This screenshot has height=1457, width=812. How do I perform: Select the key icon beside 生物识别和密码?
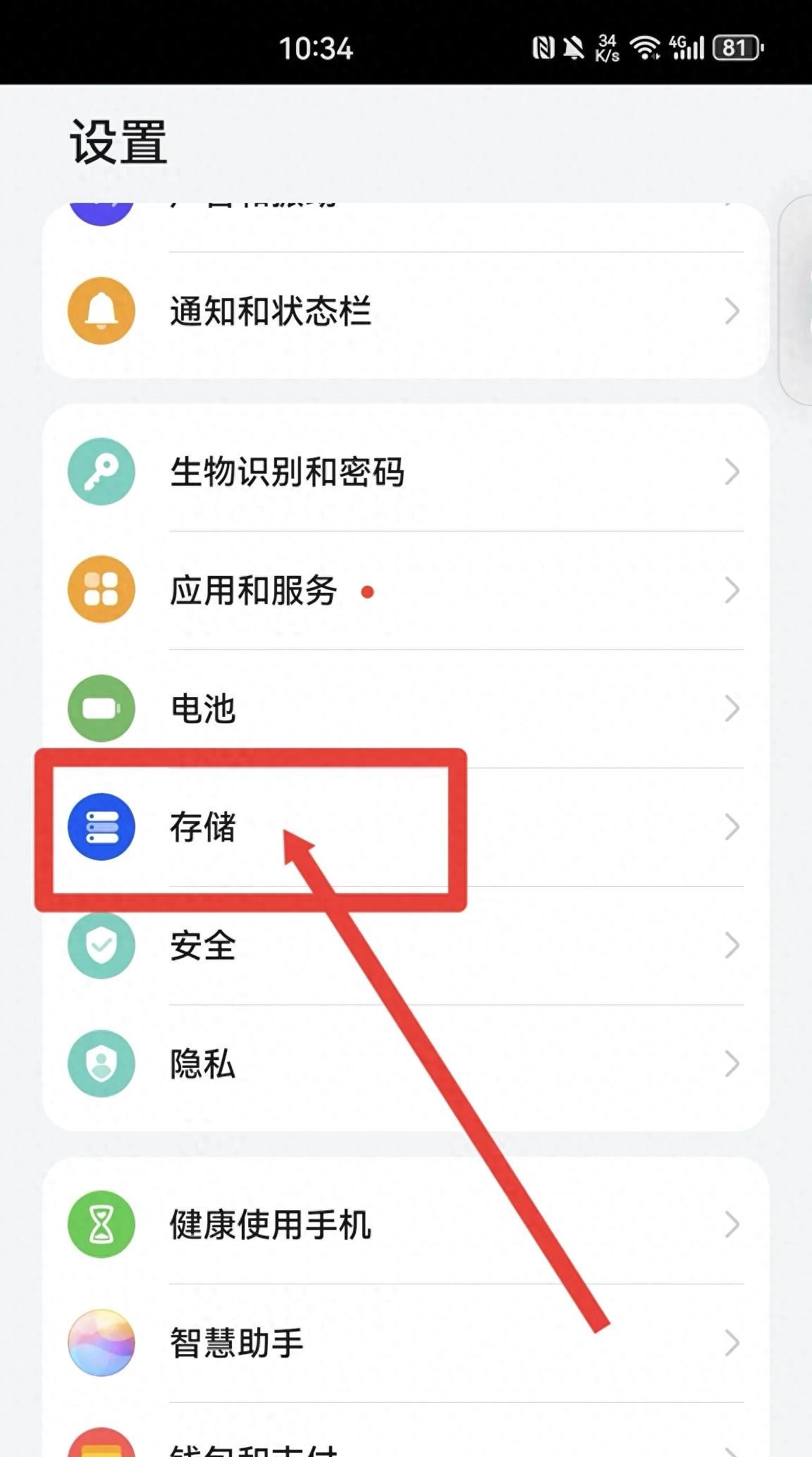(x=101, y=473)
